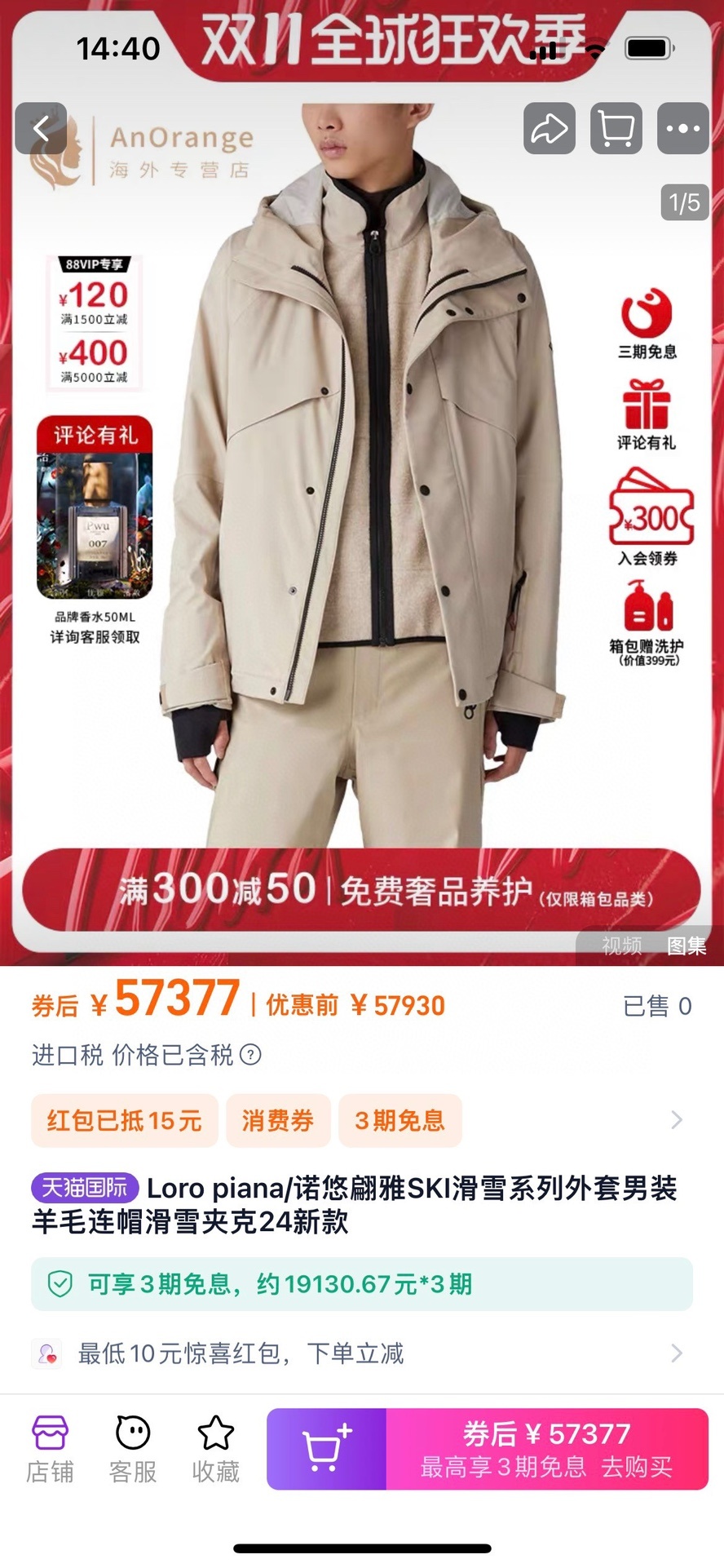Add the jacket to cart
724x1568 pixels.
click(327, 1449)
